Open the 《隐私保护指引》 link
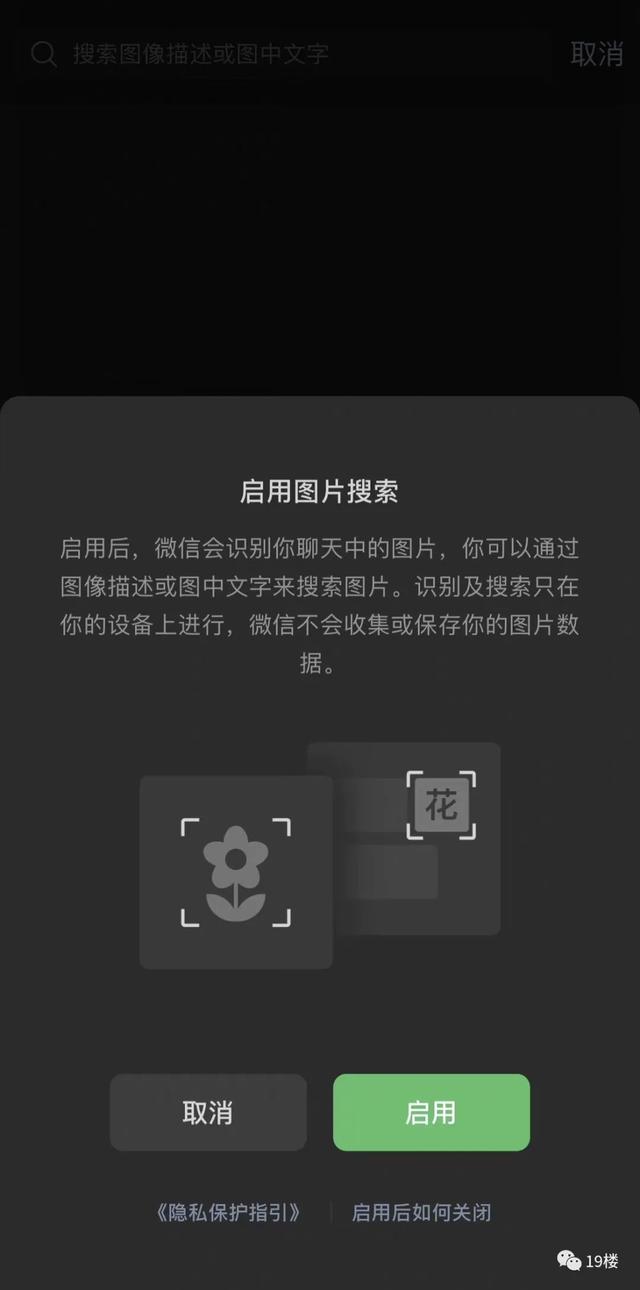 pos(228,1212)
